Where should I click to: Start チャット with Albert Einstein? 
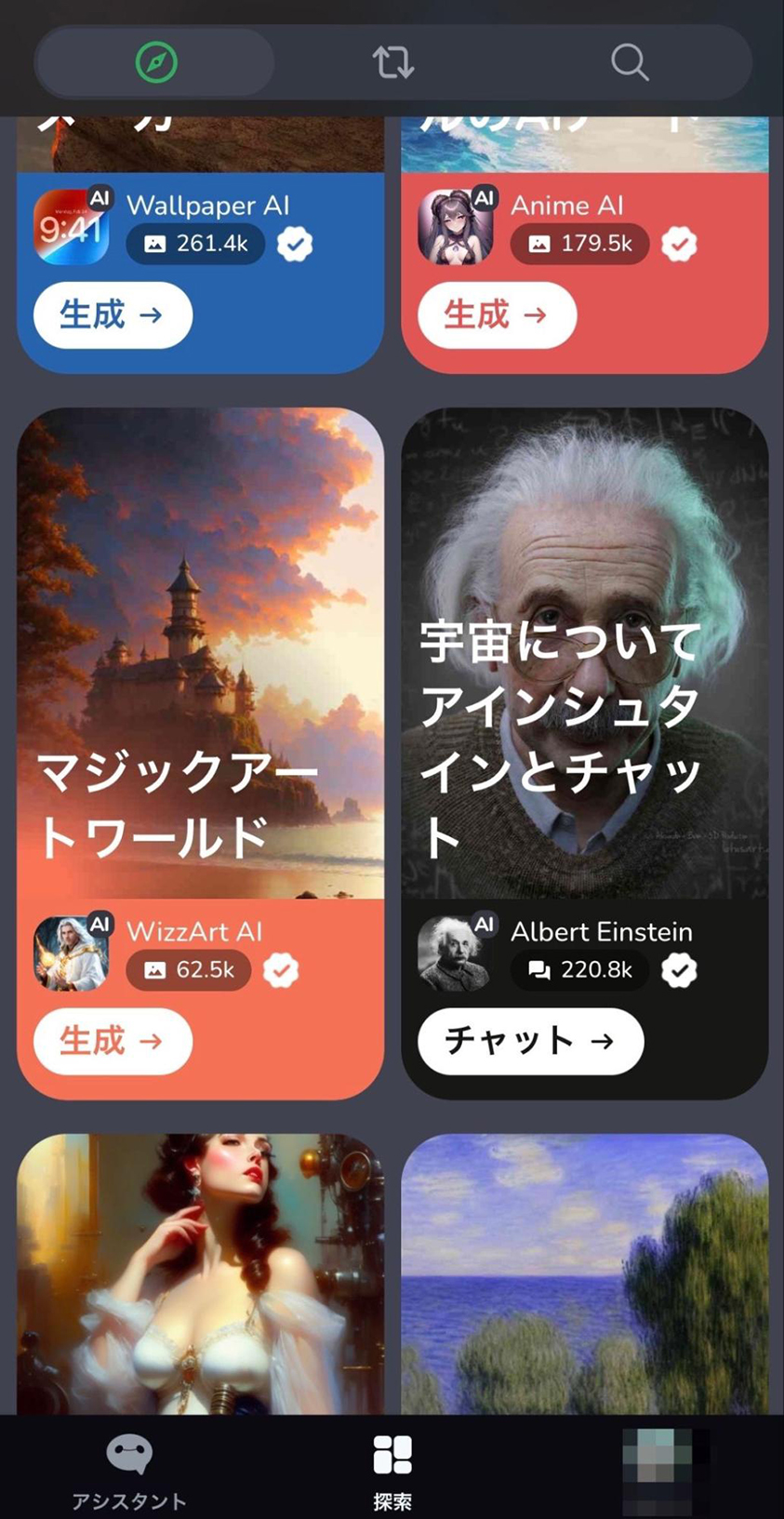tap(530, 1041)
